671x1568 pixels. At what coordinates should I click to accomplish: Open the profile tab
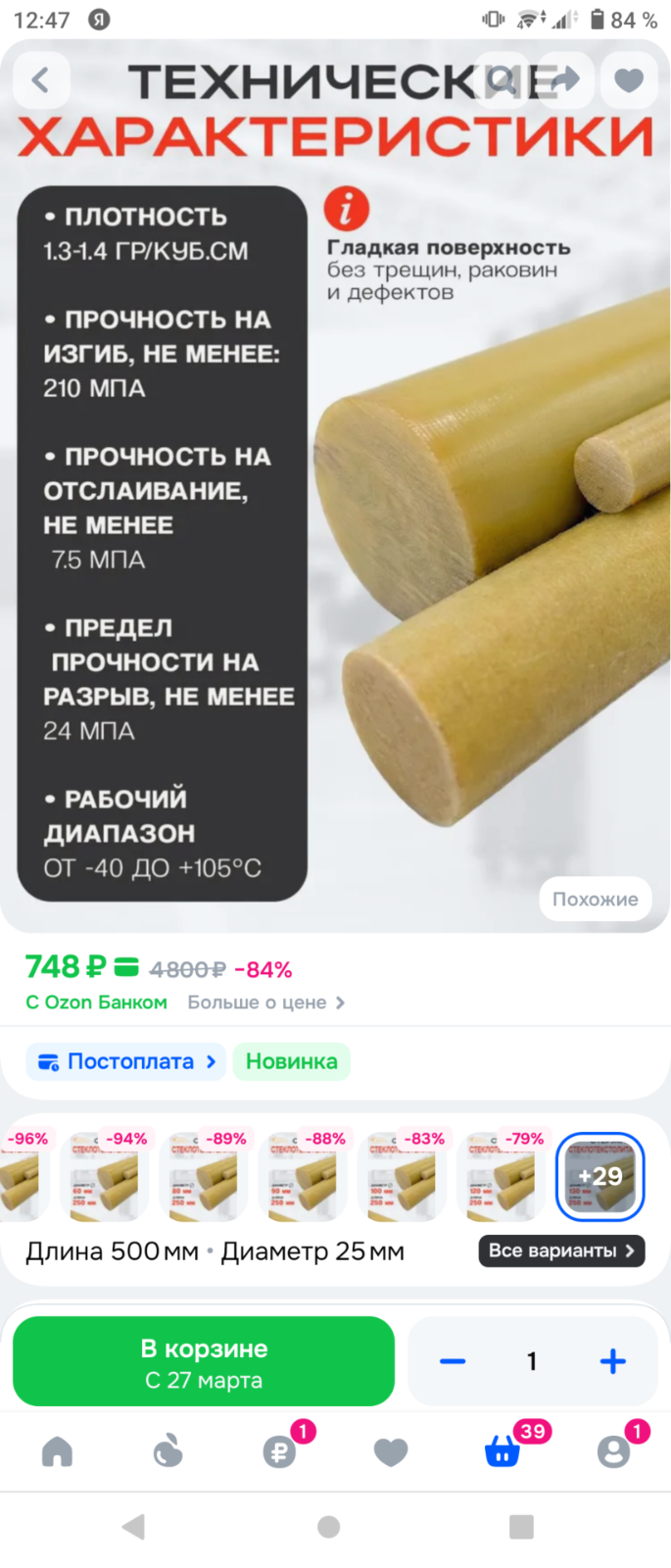pyautogui.click(x=614, y=1451)
